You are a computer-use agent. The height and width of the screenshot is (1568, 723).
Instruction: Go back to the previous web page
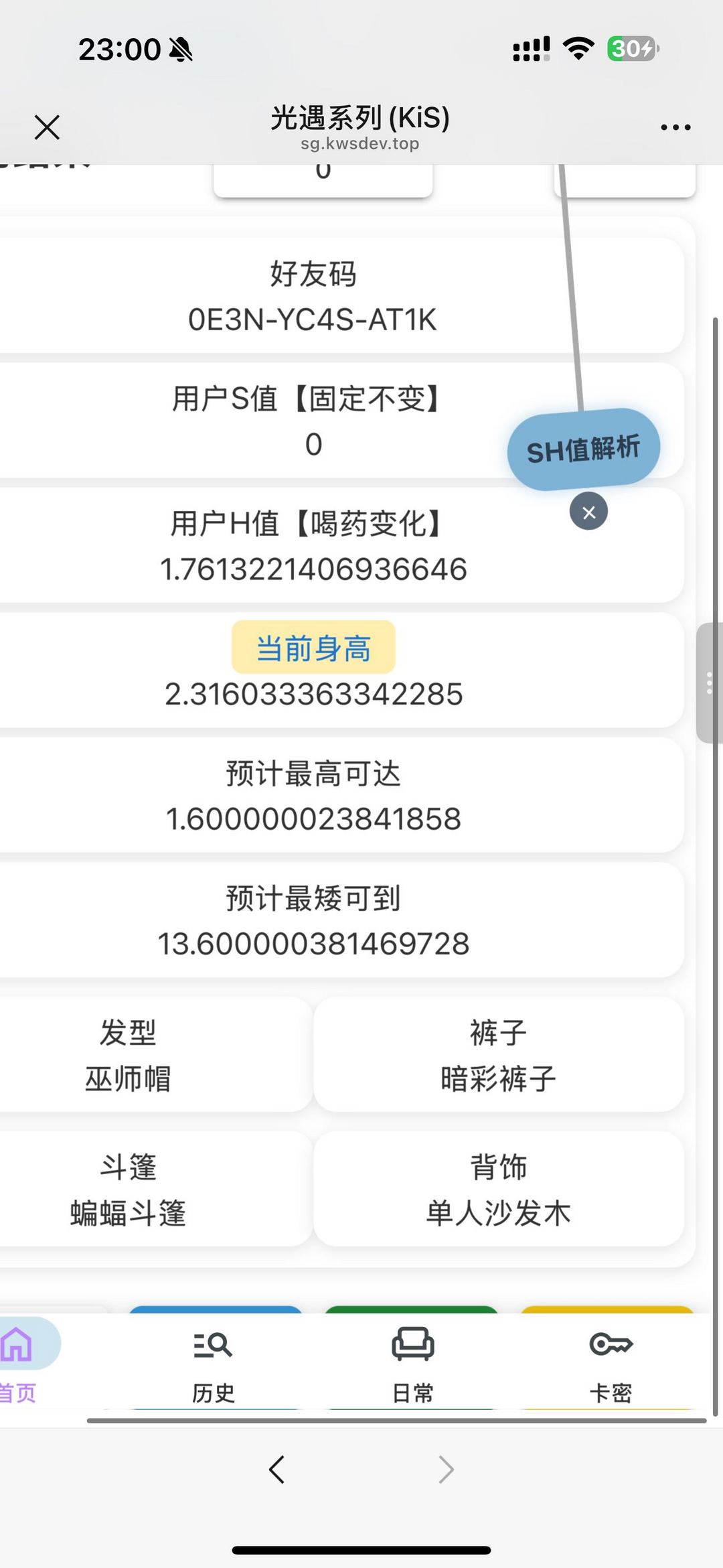click(276, 1470)
